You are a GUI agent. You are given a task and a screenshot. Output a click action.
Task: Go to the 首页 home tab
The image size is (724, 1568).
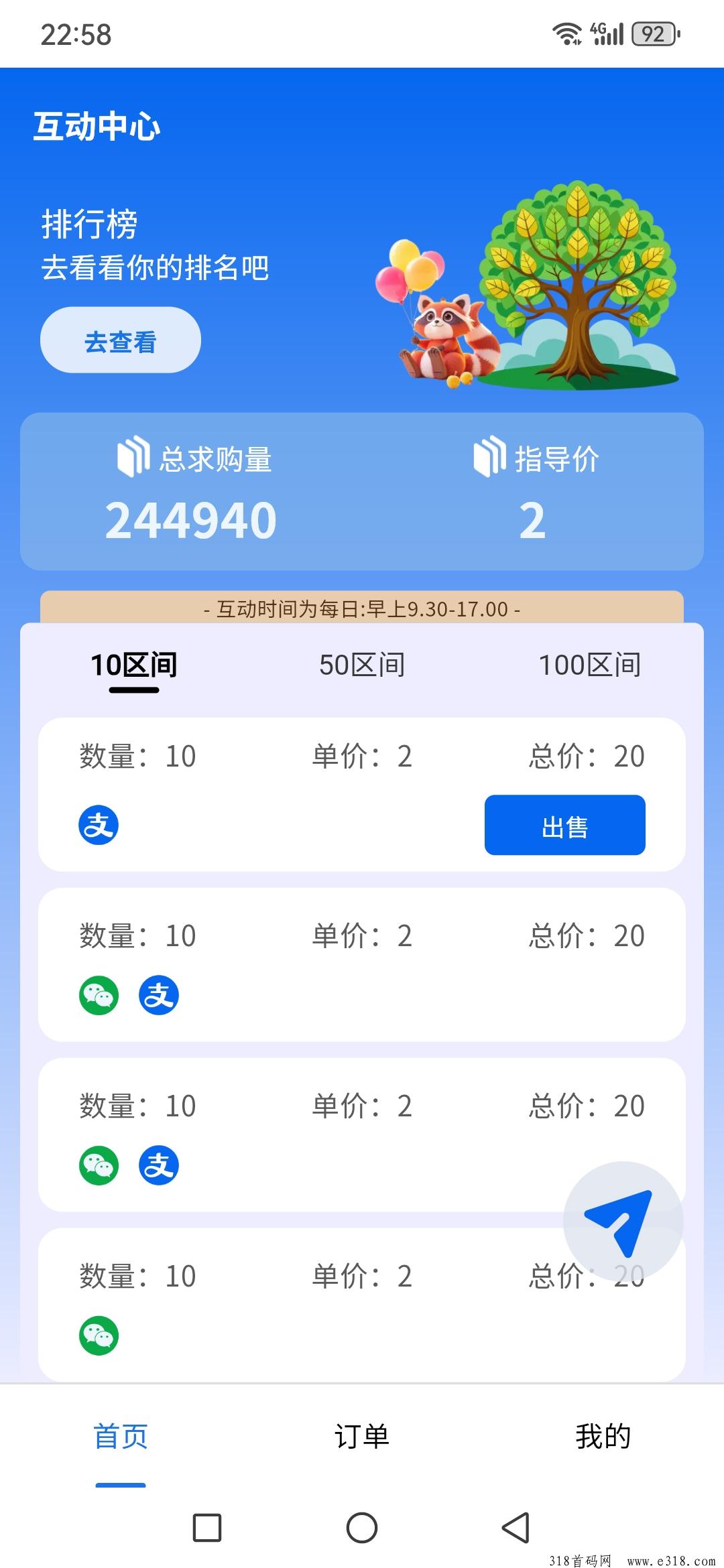pos(121,1435)
